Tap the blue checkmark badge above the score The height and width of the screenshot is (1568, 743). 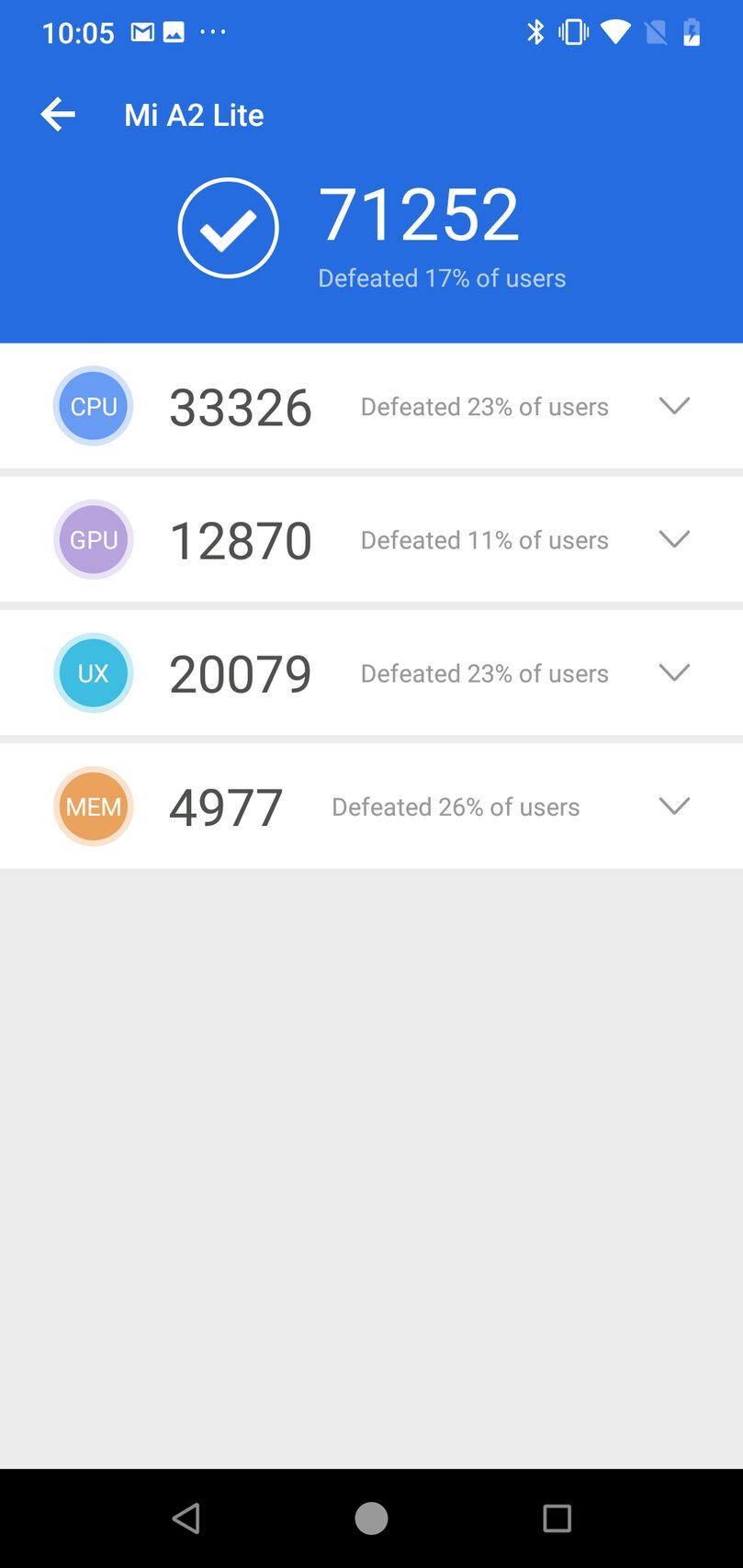tap(228, 227)
